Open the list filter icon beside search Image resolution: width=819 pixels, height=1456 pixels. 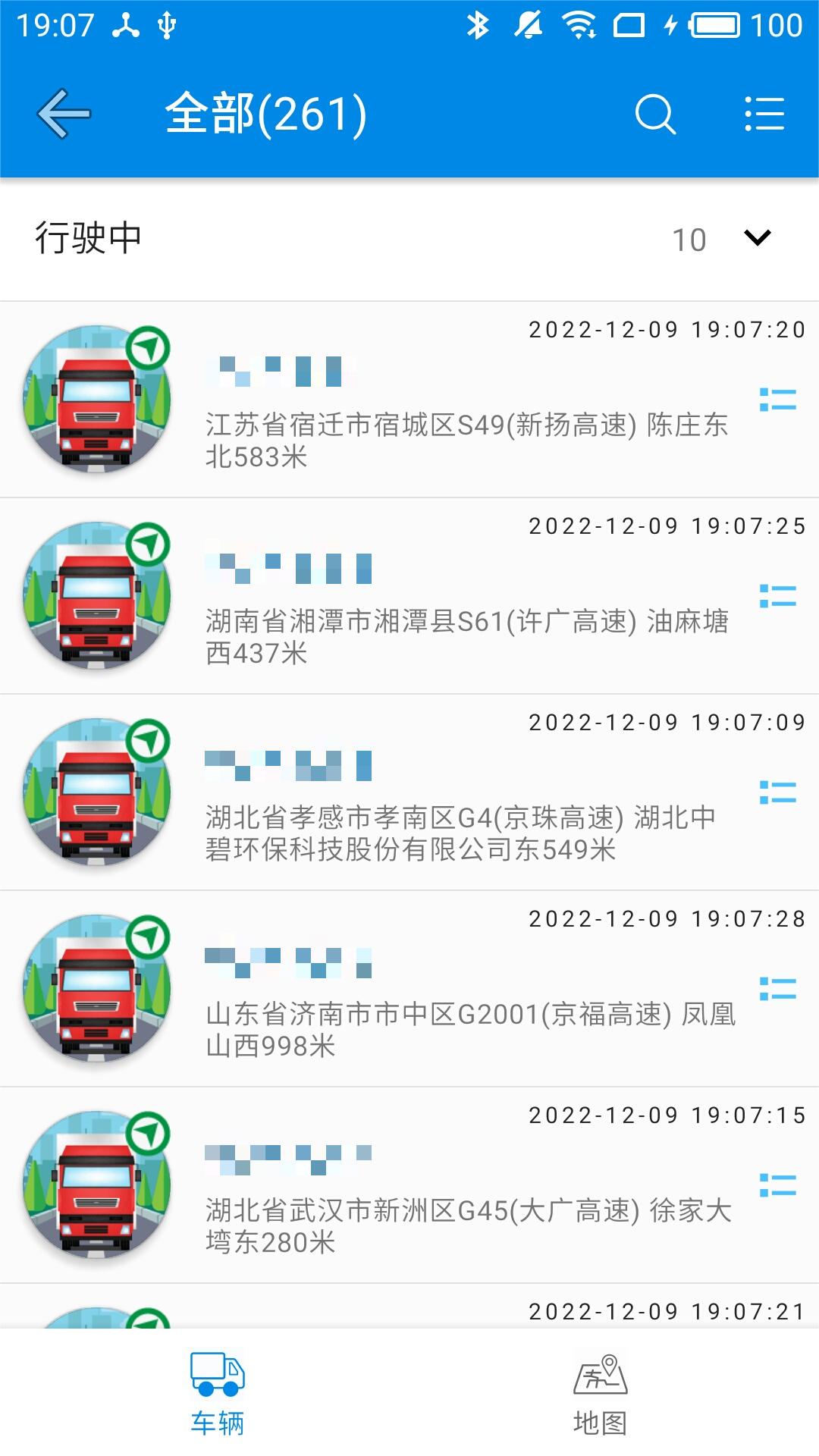coord(764,114)
